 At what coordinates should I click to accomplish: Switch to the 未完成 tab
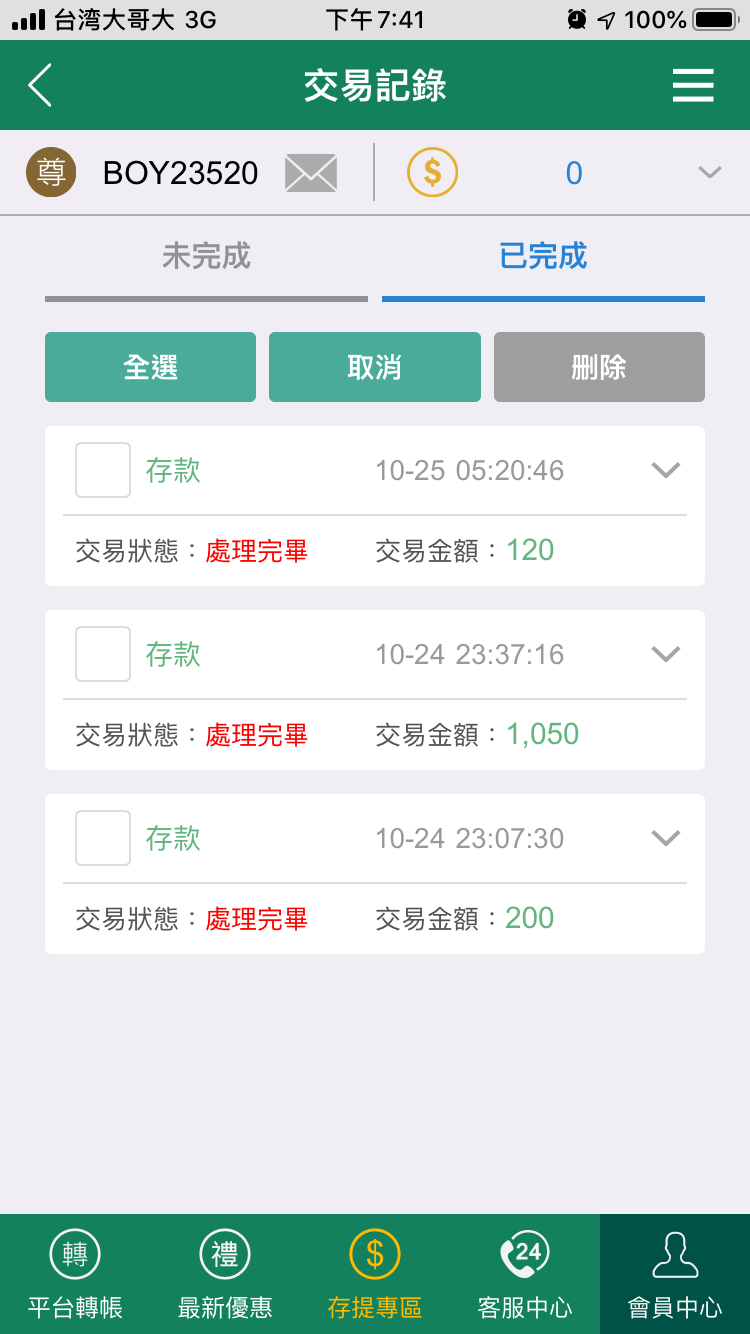(x=206, y=258)
